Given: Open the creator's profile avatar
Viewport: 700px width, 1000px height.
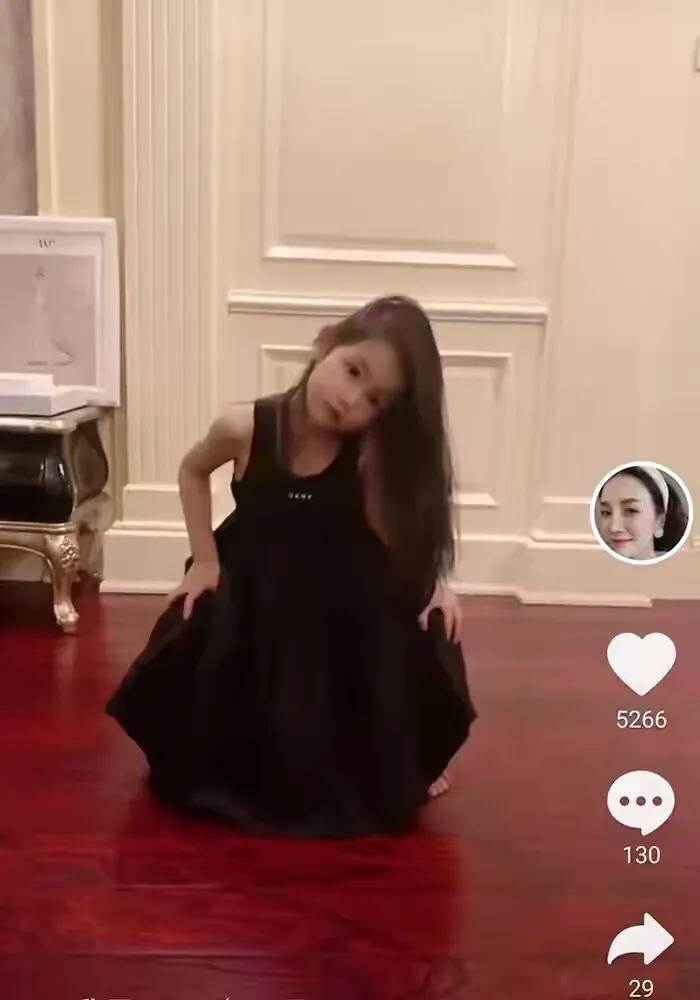Looking at the screenshot, I should pos(640,513).
